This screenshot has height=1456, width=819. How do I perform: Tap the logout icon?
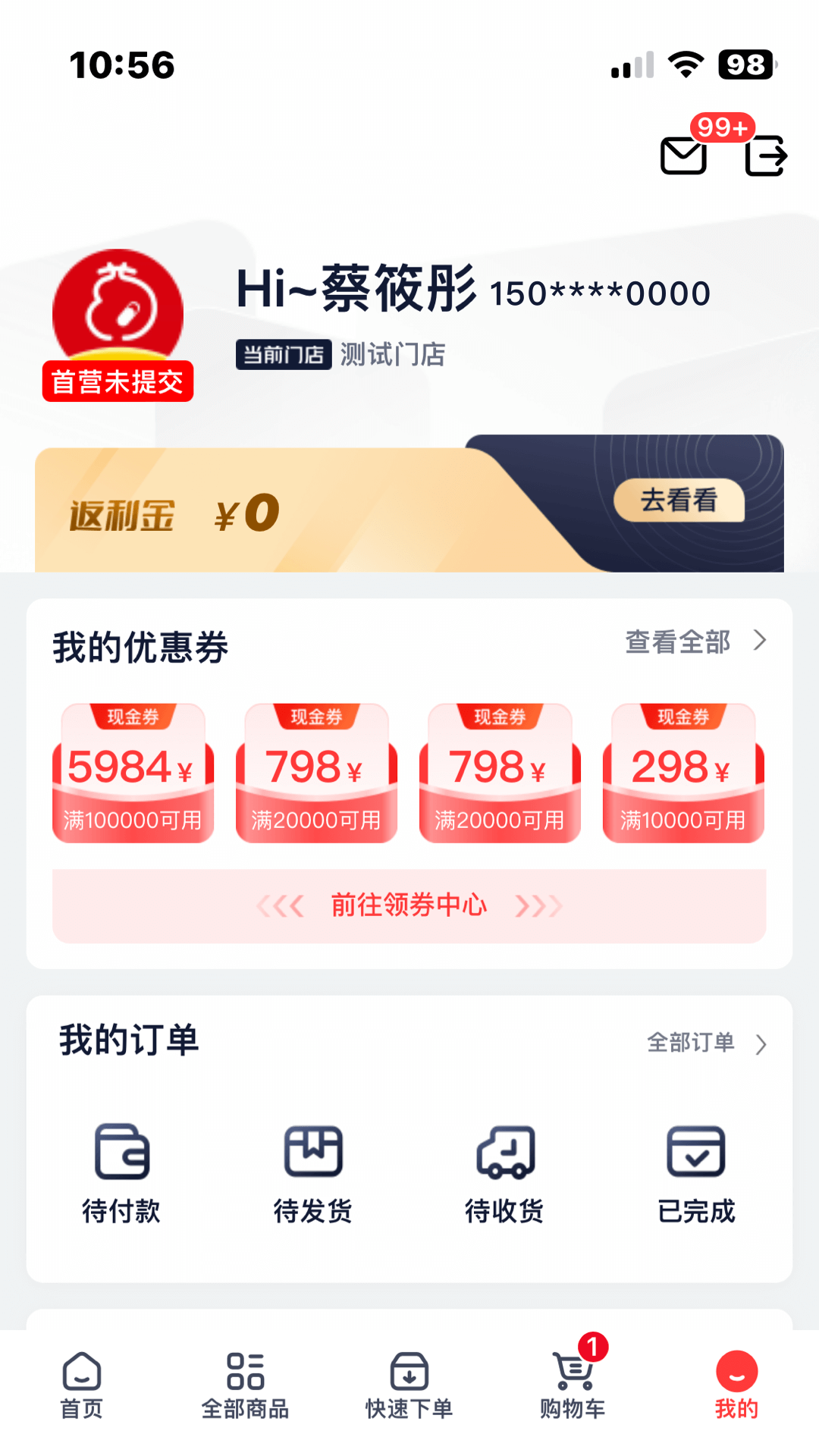pyautogui.click(x=766, y=155)
